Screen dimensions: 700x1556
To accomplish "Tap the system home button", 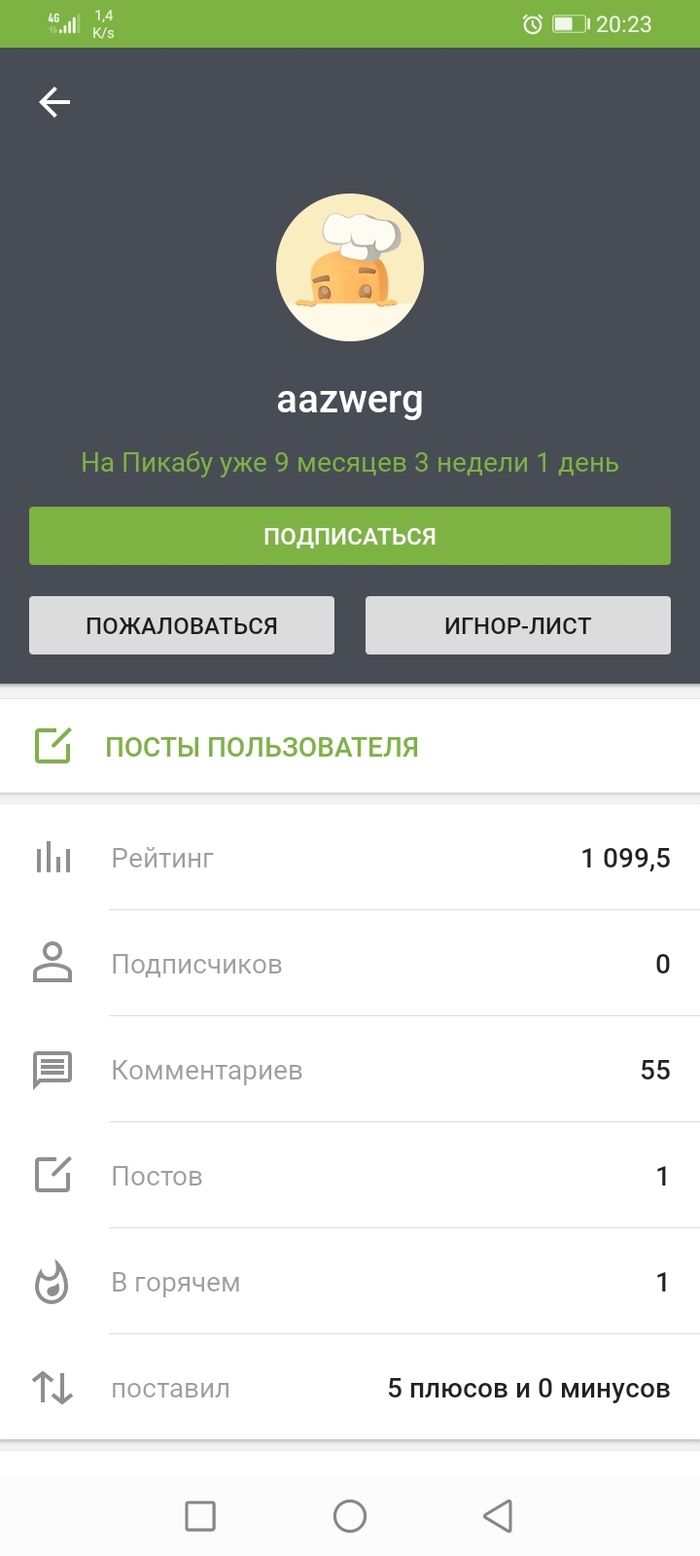I will (x=350, y=1515).
